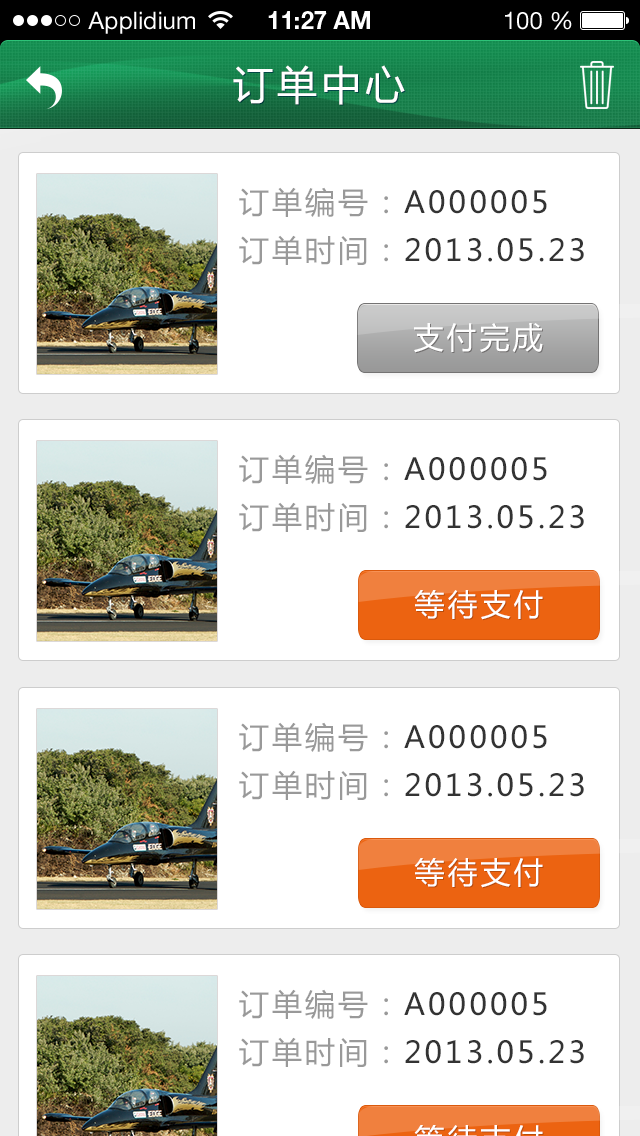Viewport: 640px width, 1136px height.
Task: Open the trash can to delete orders
Action: tap(596, 85)
